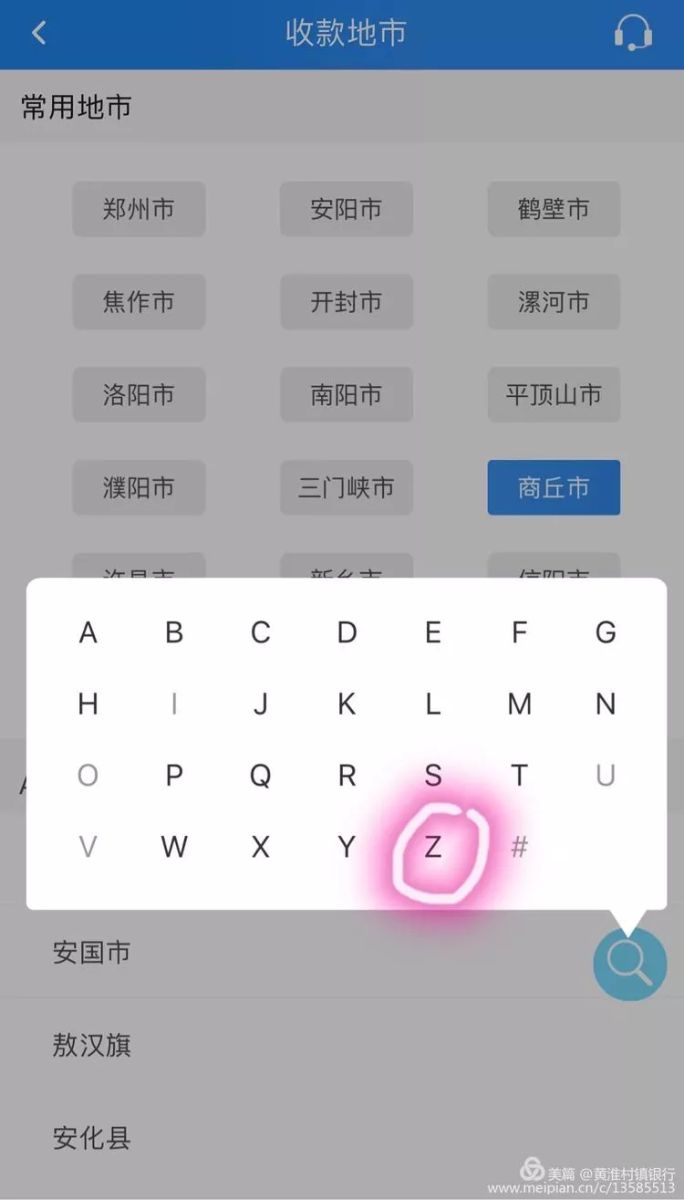The width and height of the screenshot is (684, 1200).
Task: Jump to cities starting with H
Action: click(88, 704)
